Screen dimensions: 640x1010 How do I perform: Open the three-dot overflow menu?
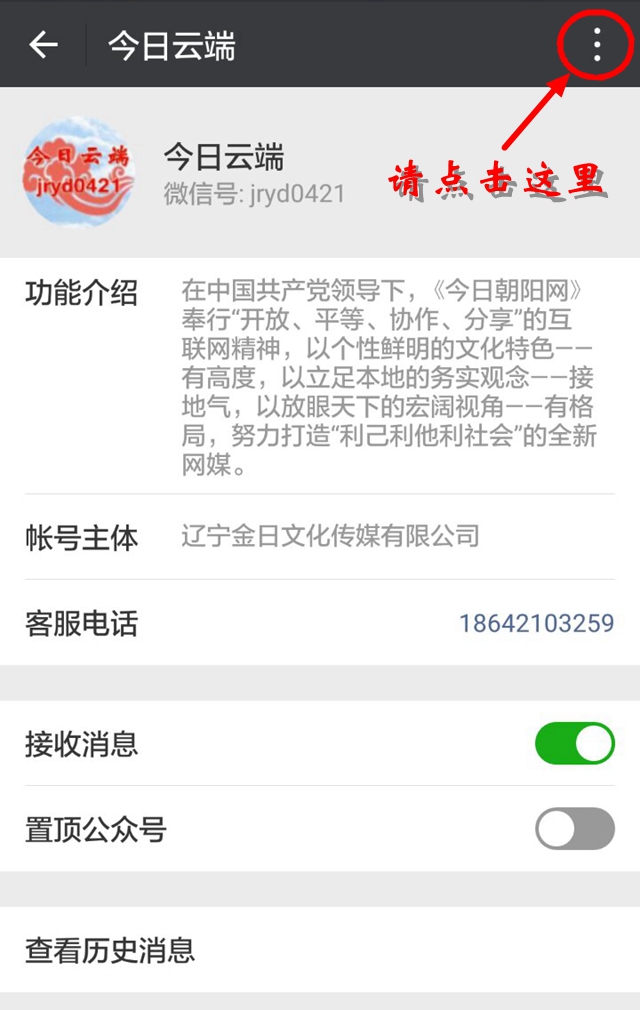[597, 45]
